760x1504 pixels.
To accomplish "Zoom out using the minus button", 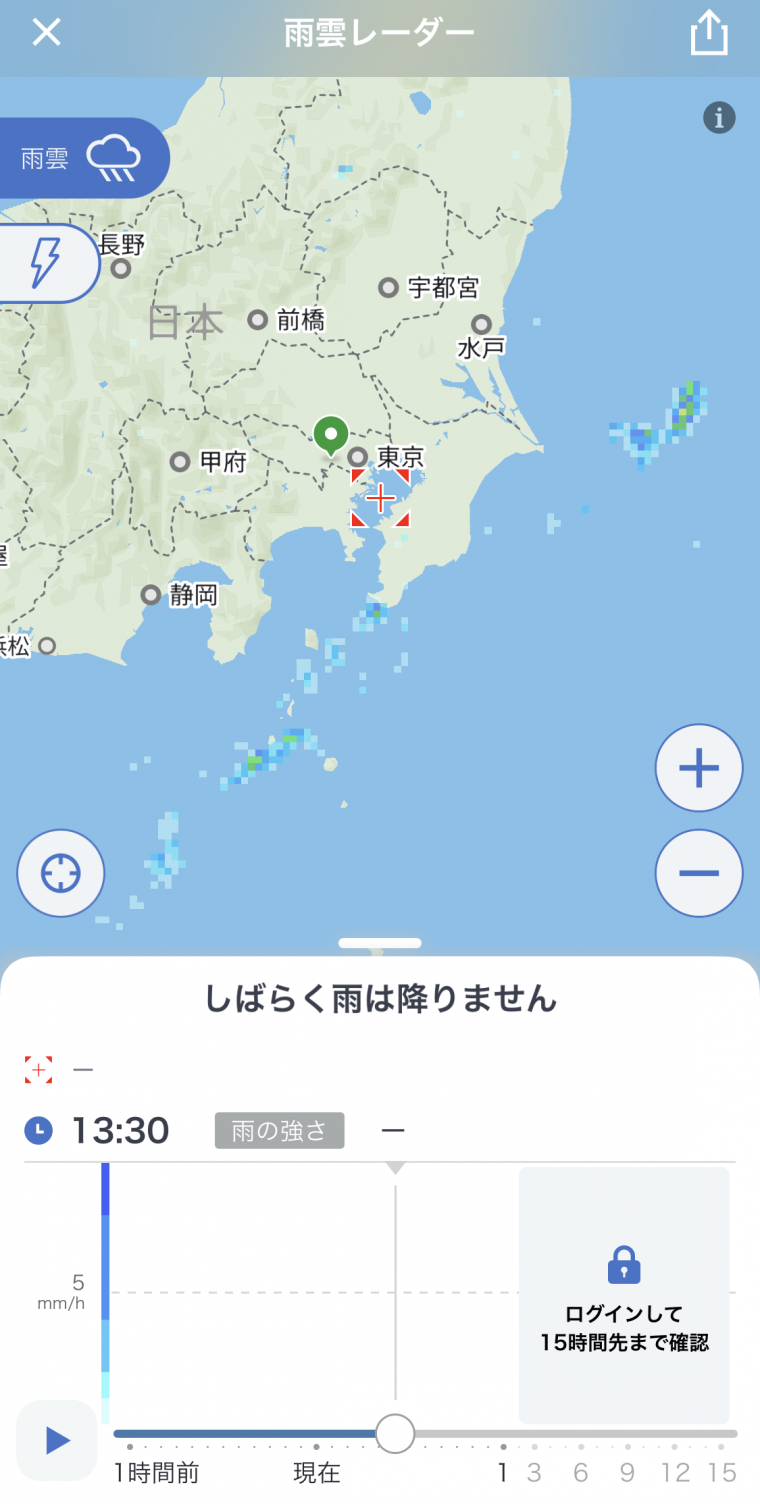I will pos(698,873).
